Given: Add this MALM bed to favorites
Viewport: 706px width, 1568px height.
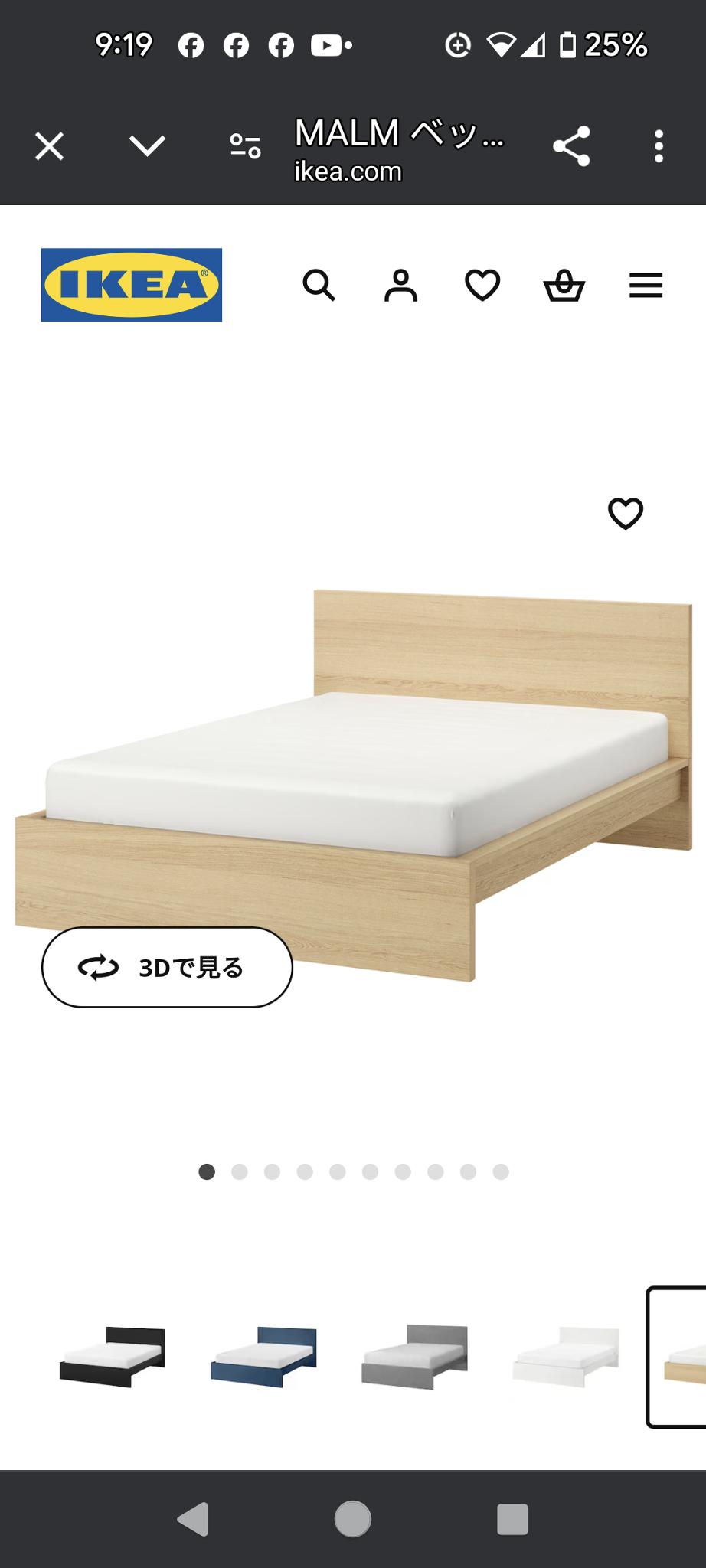Looking at the screenshot, I should pos(626,513).
